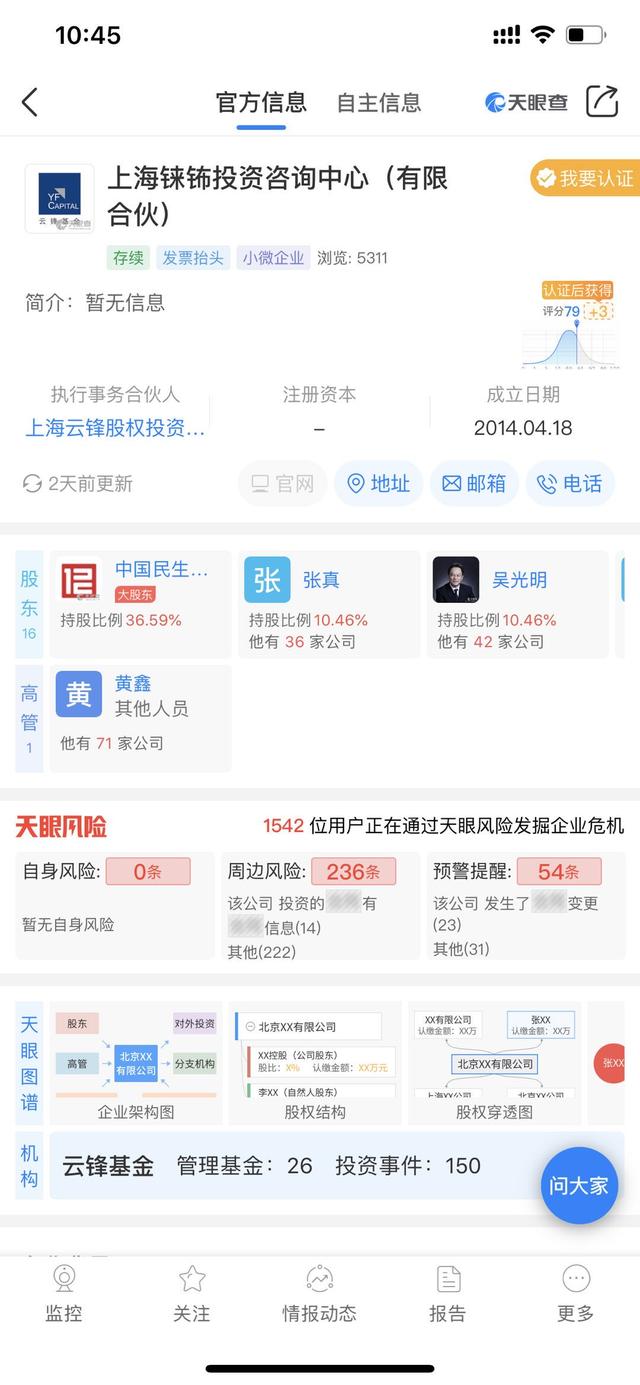Tap the 我要认证 button

tap(585, 178)
